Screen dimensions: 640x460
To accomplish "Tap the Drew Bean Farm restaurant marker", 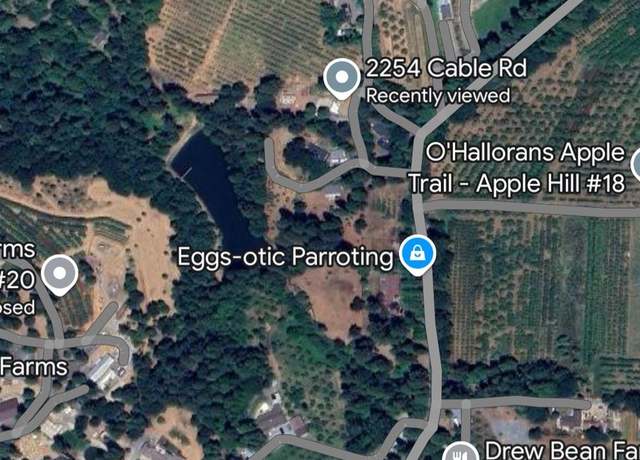I will 461,451.
